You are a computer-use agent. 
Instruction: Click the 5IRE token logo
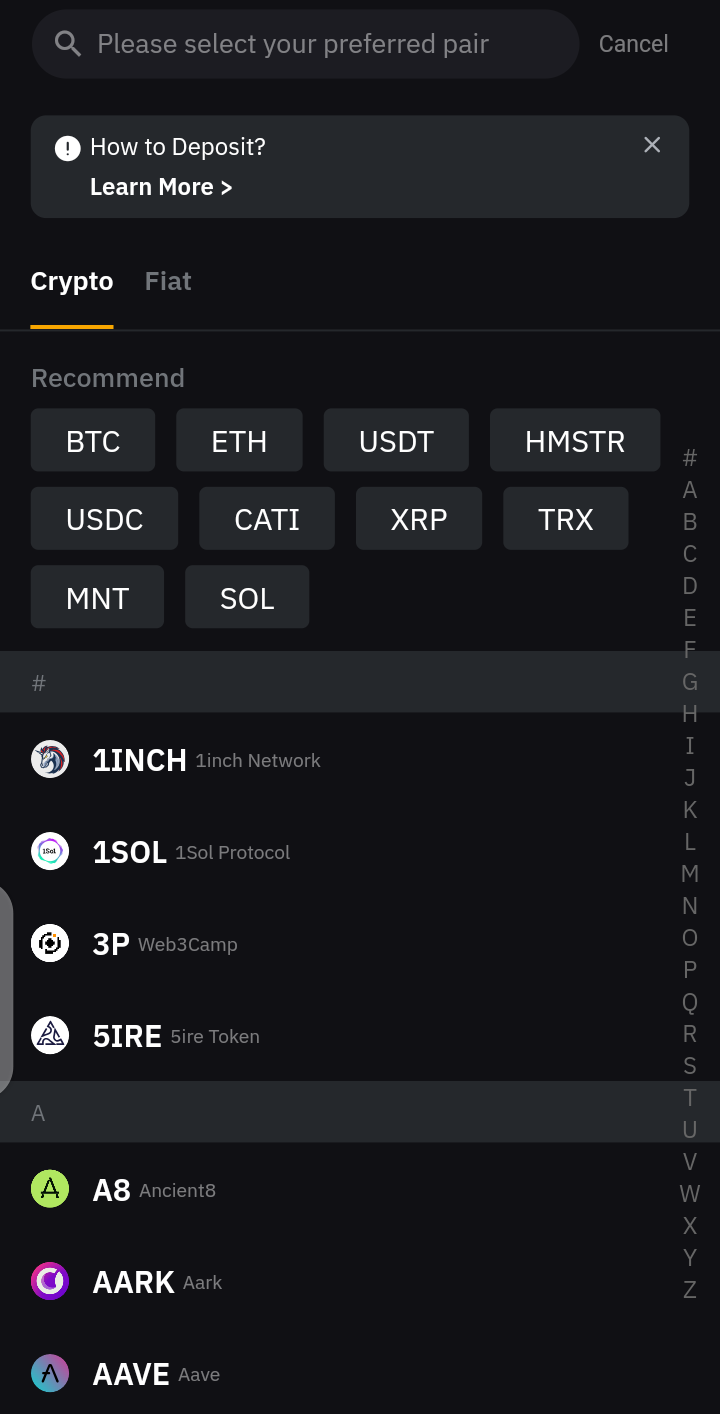(50, 1035)
